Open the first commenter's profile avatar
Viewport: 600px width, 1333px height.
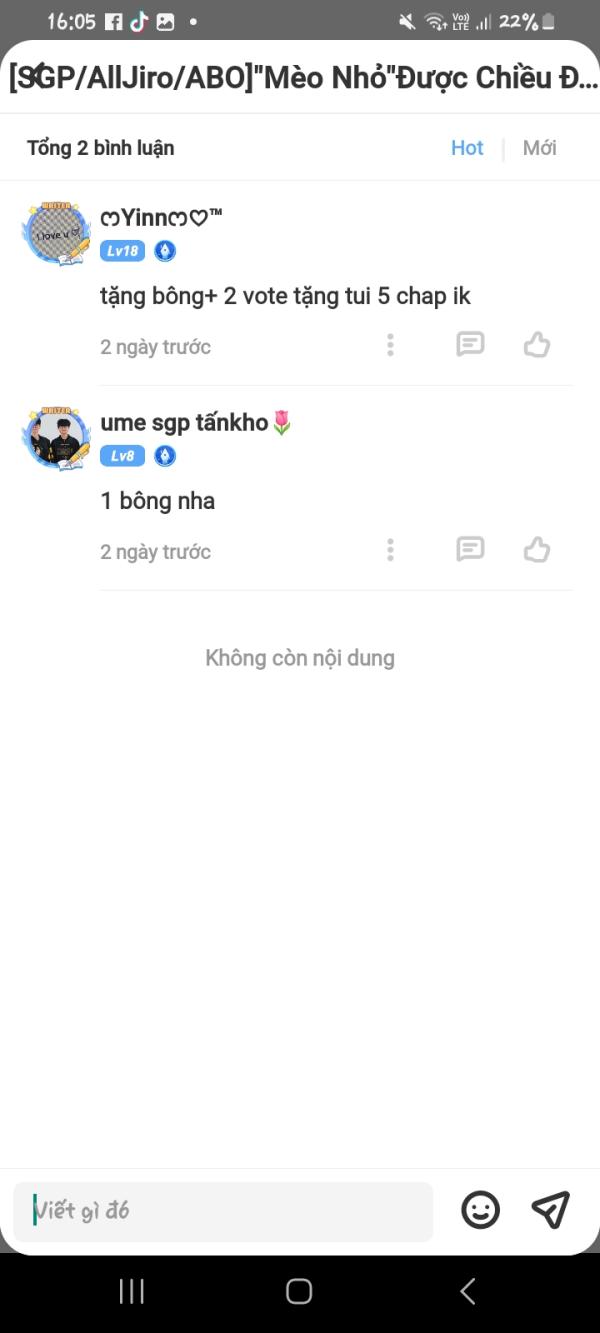coord(57,232)
